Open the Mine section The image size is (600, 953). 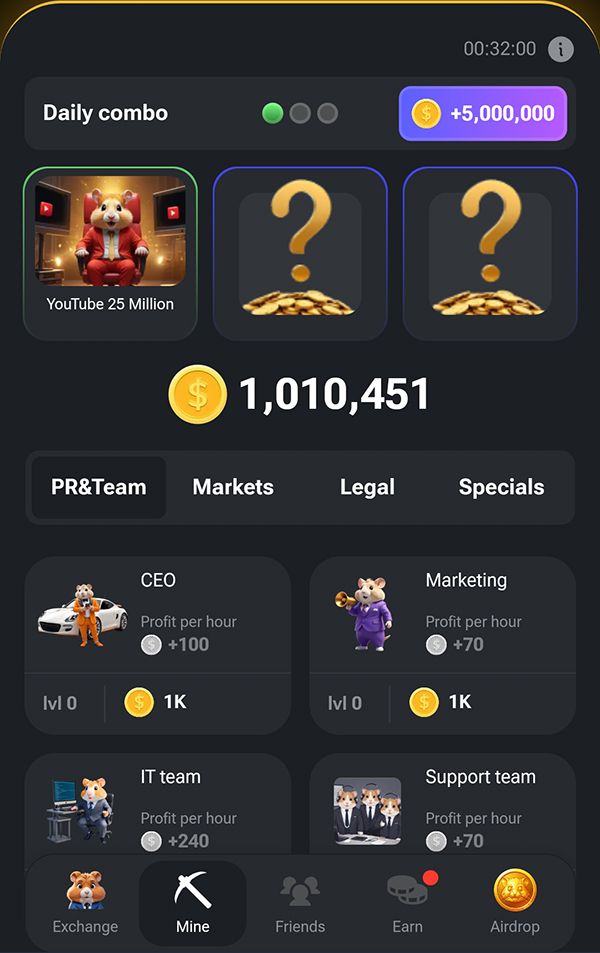193,902
